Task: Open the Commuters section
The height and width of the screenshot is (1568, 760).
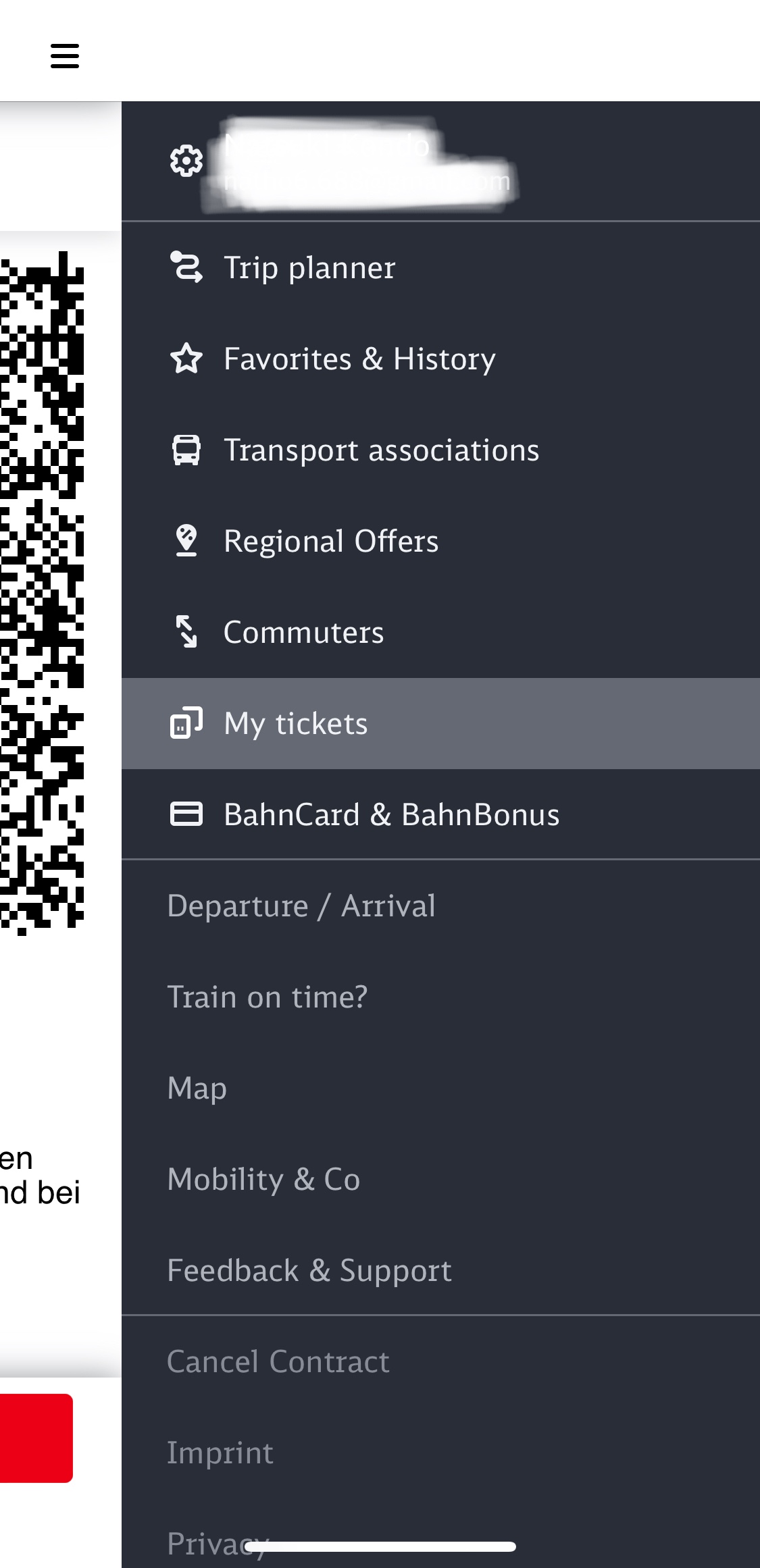Action: (x=440, y=632)
